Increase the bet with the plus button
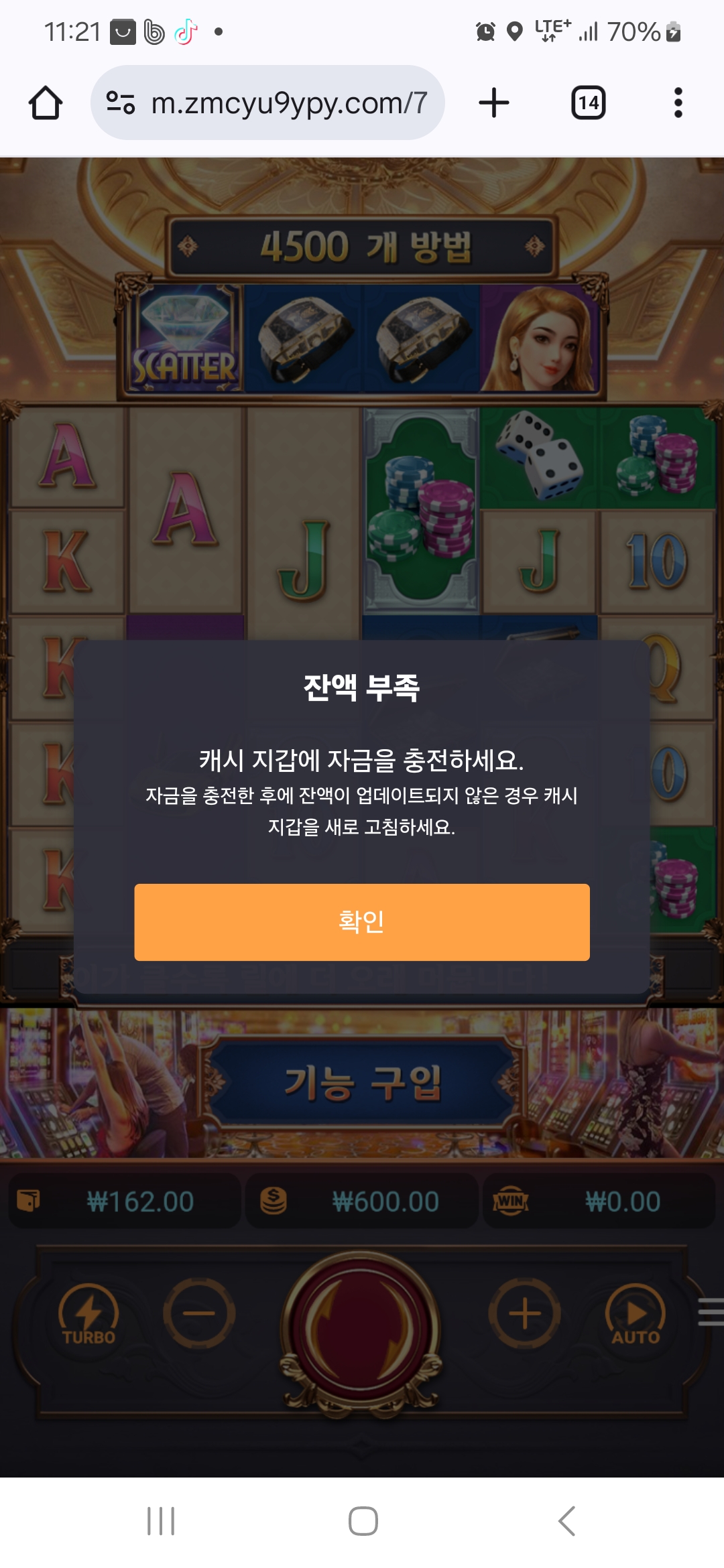 [x=525, y=1313]
